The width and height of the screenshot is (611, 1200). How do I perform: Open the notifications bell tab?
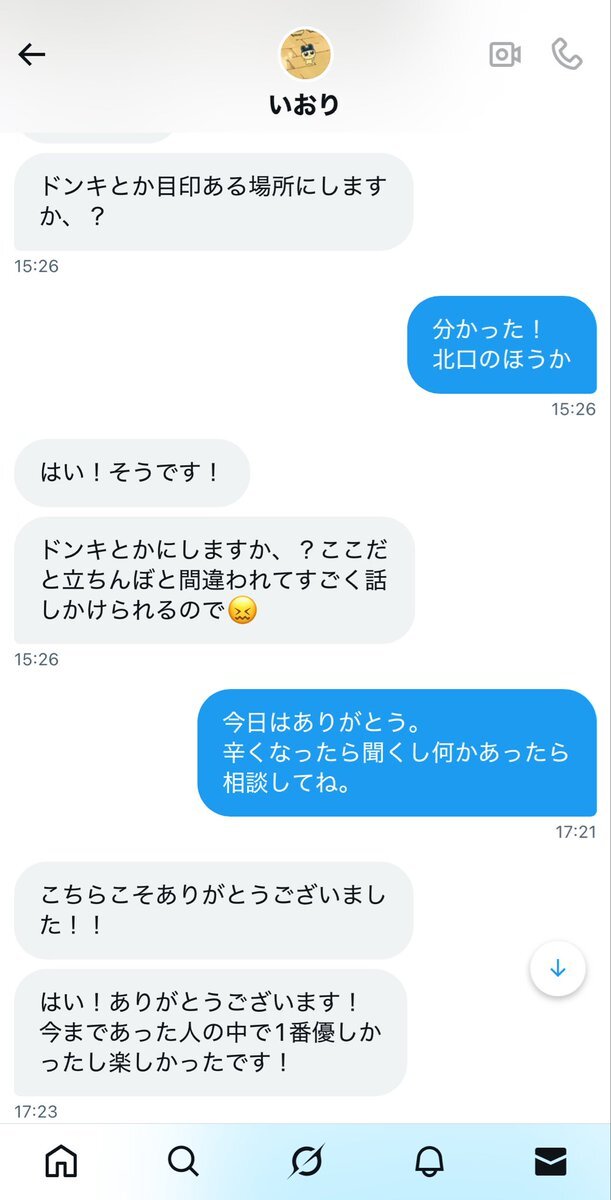[x=429, y=1160]
